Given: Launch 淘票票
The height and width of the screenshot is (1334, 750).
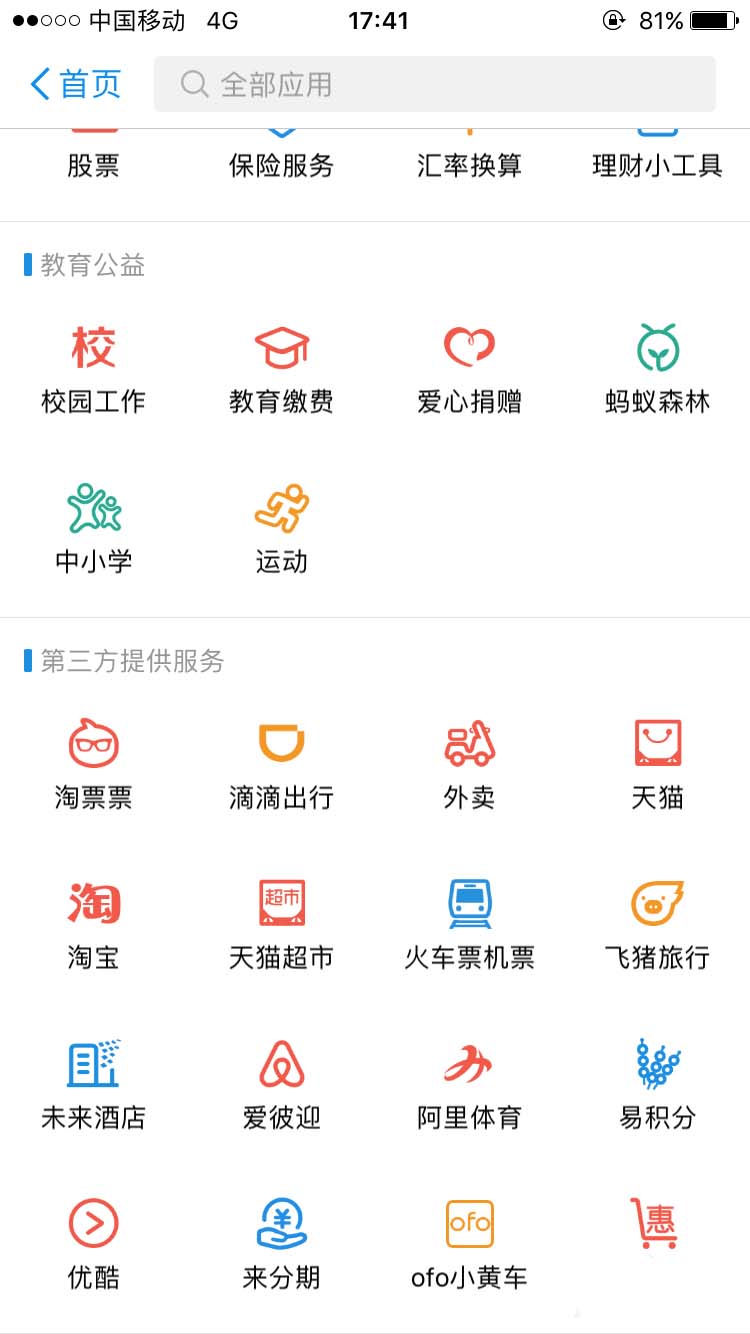Looking at the screenshot, I should click(x=93, y=764).
